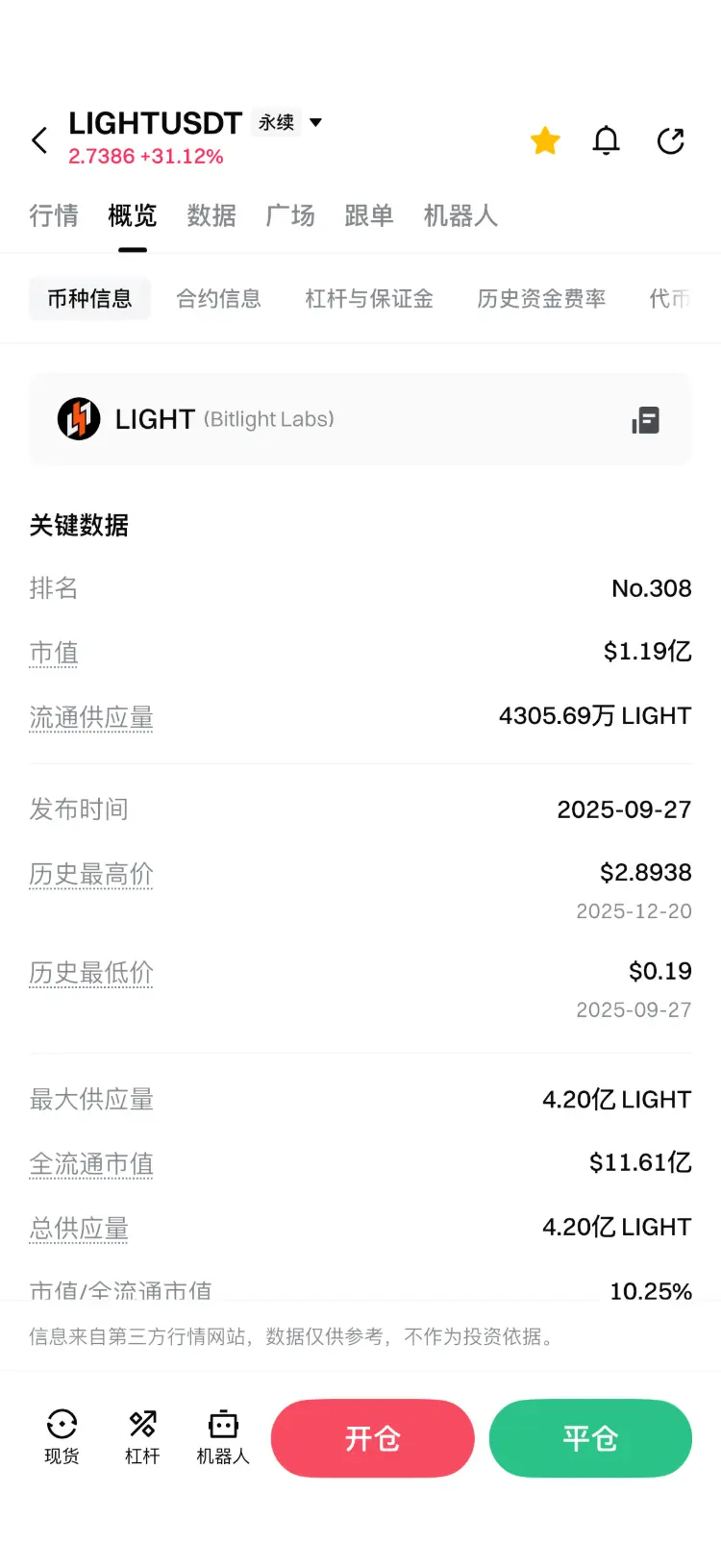Image resolution: width=721 pixels, height=1568 pixels.
Task: Tap the red 开仓 button
Action: (373, 1438)
